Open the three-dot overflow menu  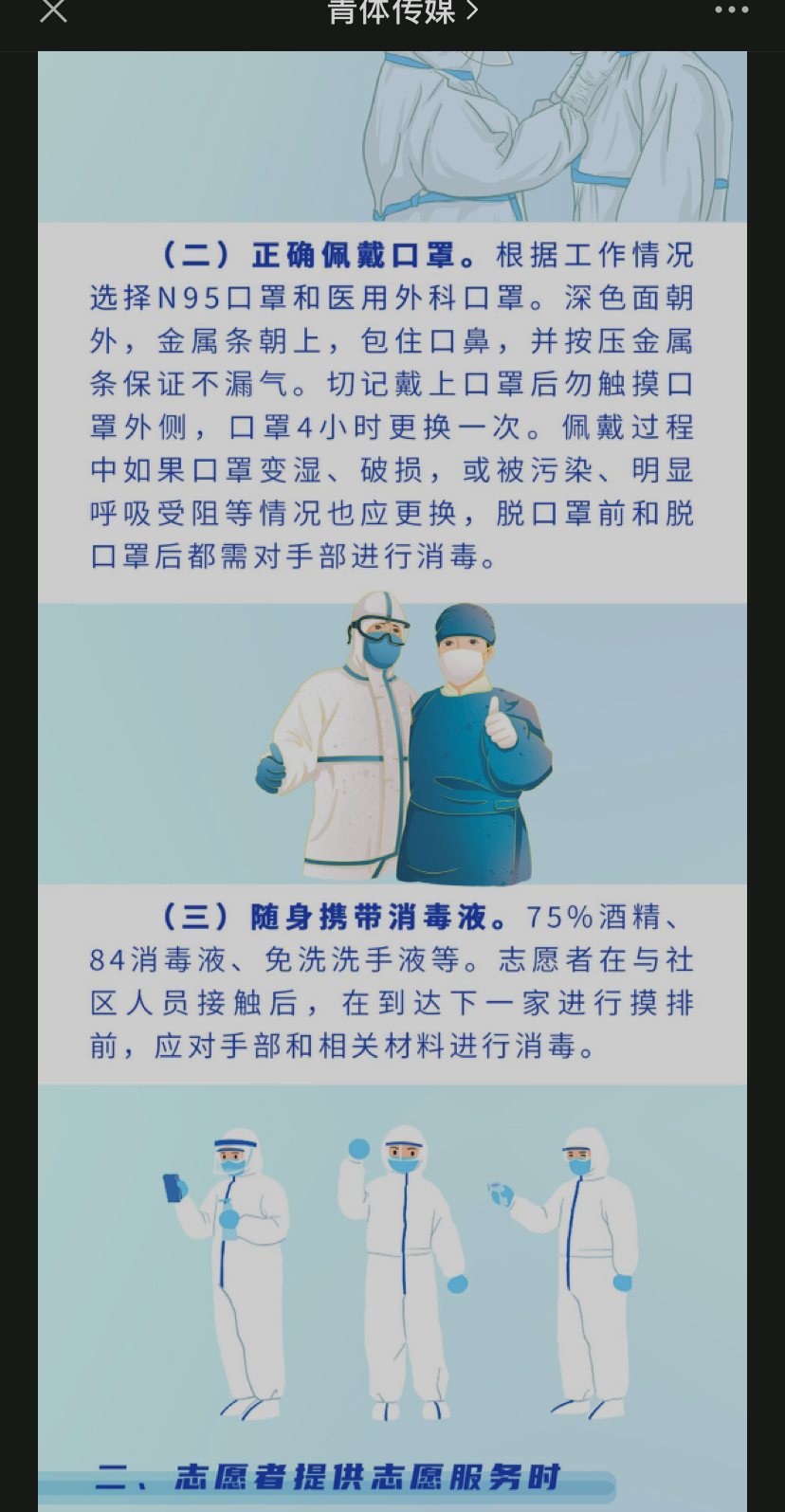[731, 10]
